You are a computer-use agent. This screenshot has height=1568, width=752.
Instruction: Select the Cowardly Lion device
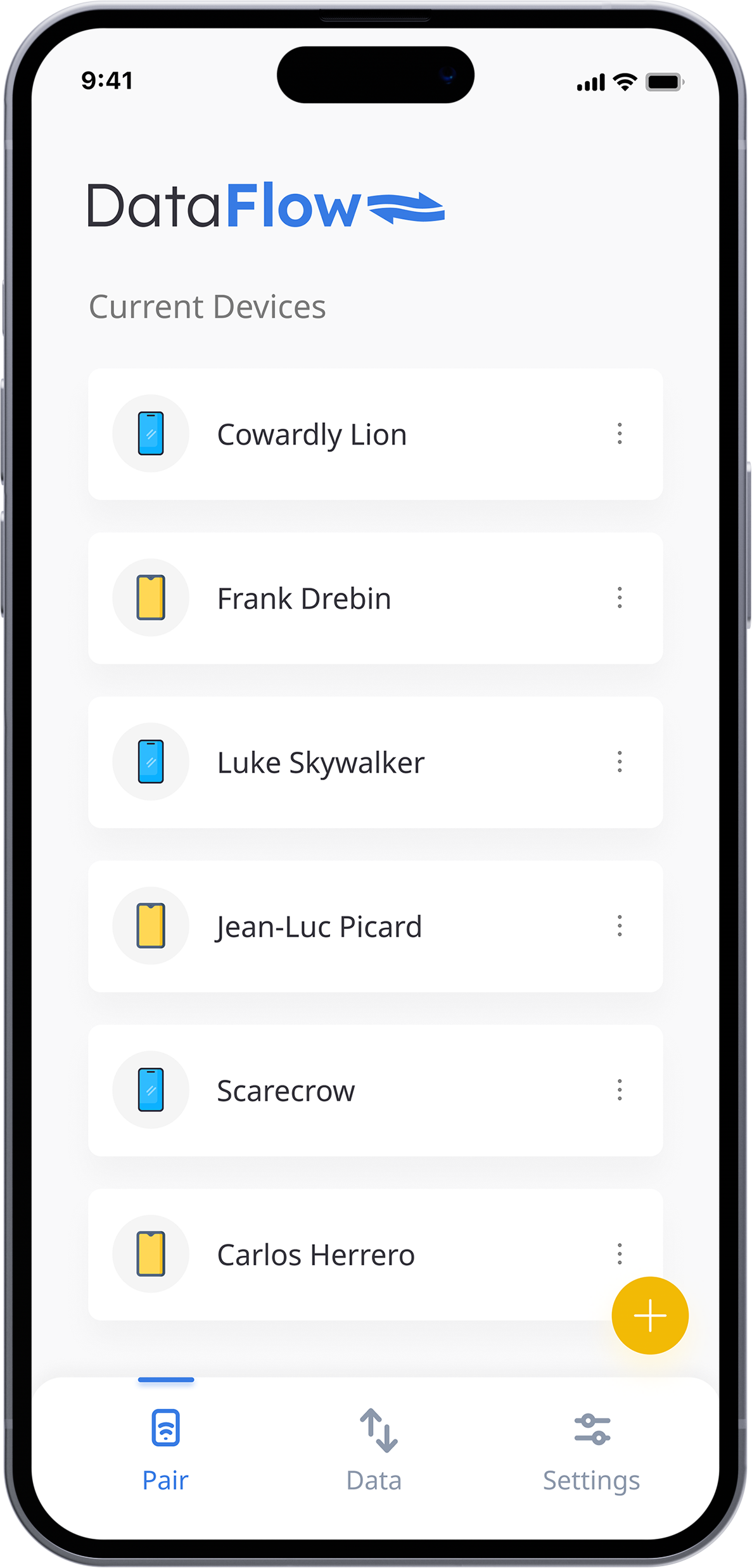pyautogui.click(x=312, y=434)
